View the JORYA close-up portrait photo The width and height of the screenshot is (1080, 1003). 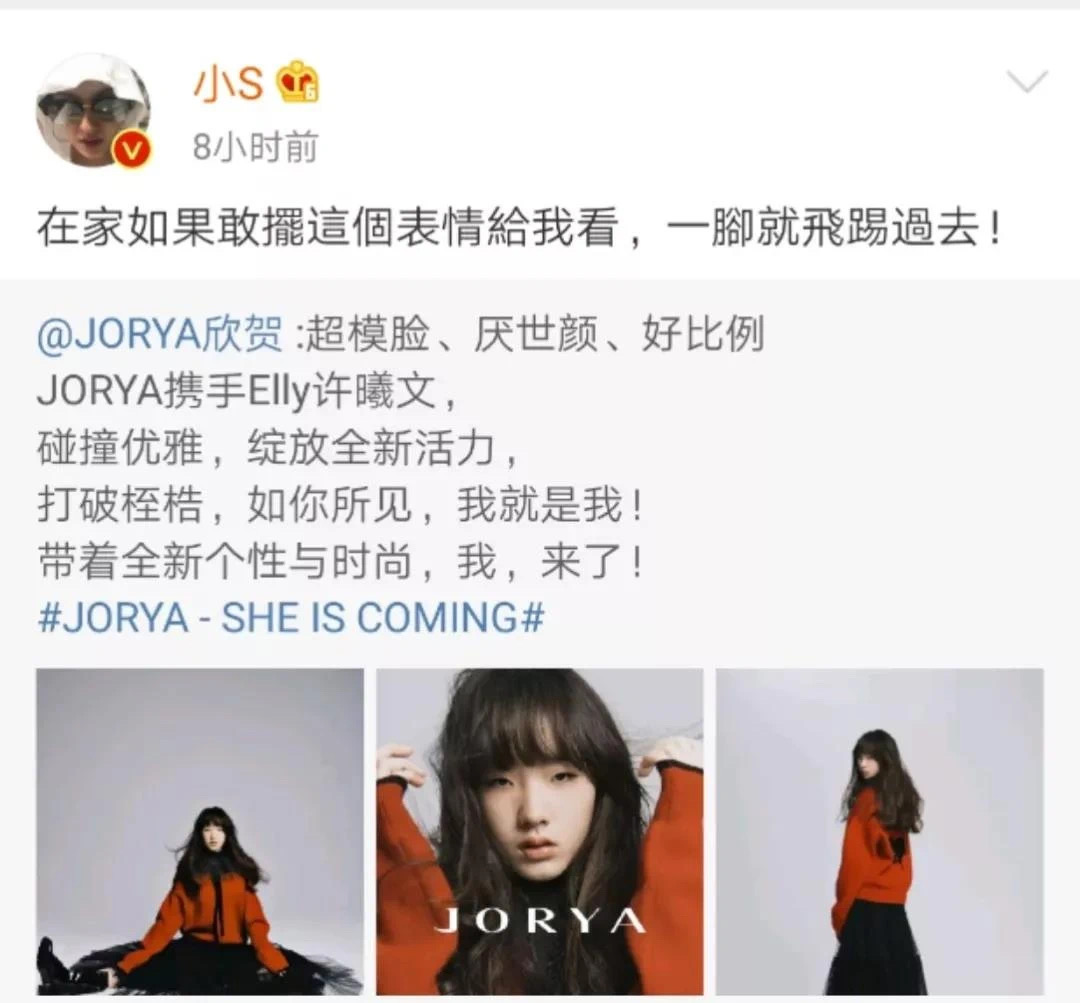coord(540,832)
